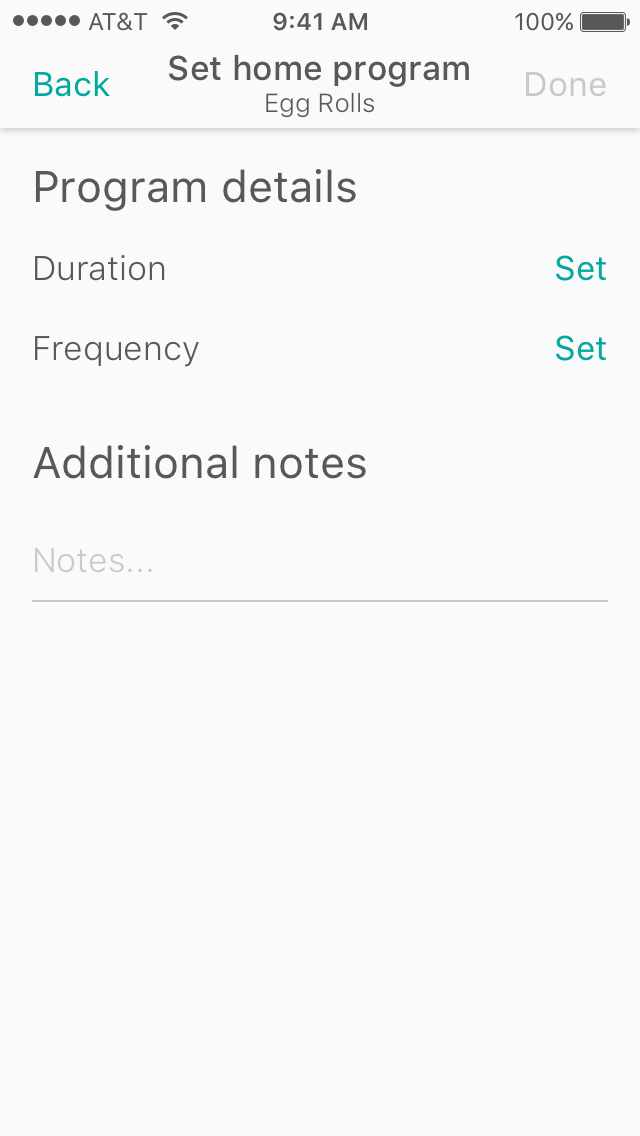Focus the Notes text field

tap(320, 561)
